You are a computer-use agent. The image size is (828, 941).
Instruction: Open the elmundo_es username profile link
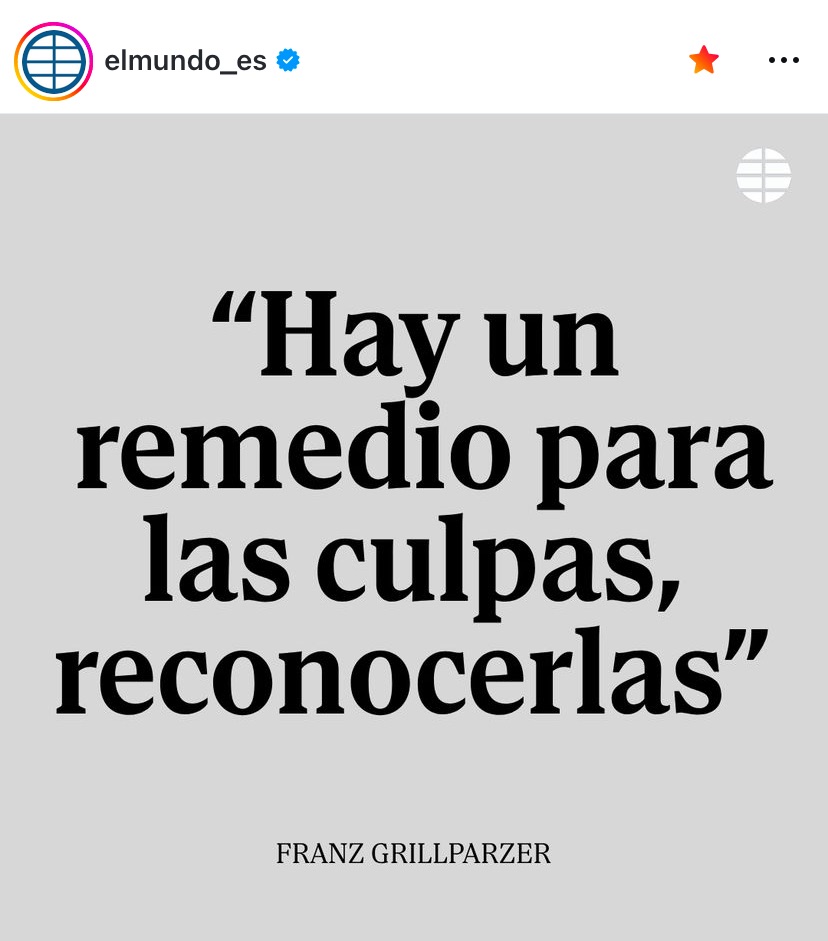click(185, 61)
